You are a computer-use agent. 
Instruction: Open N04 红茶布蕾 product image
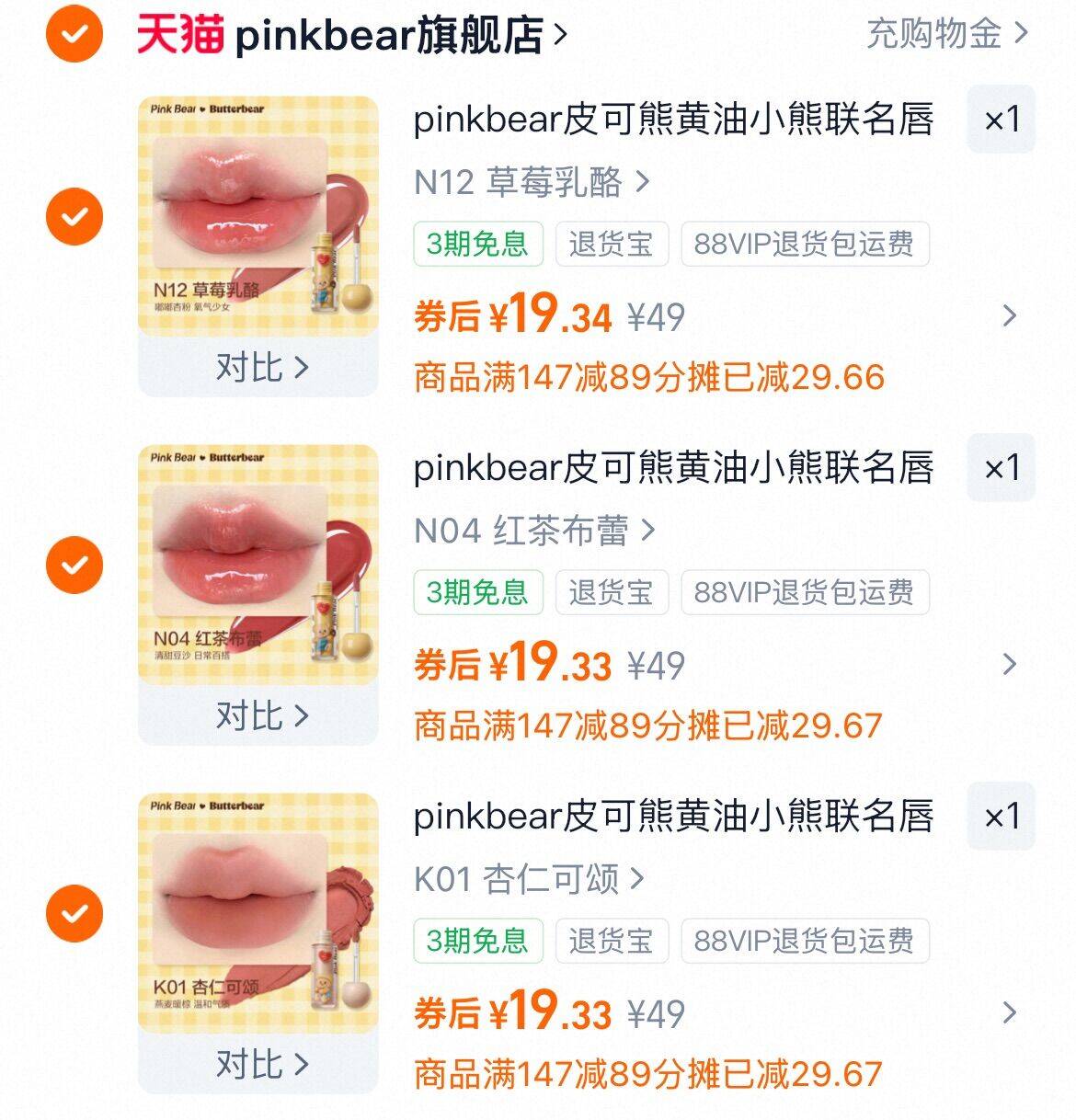[x=258, y=563]
